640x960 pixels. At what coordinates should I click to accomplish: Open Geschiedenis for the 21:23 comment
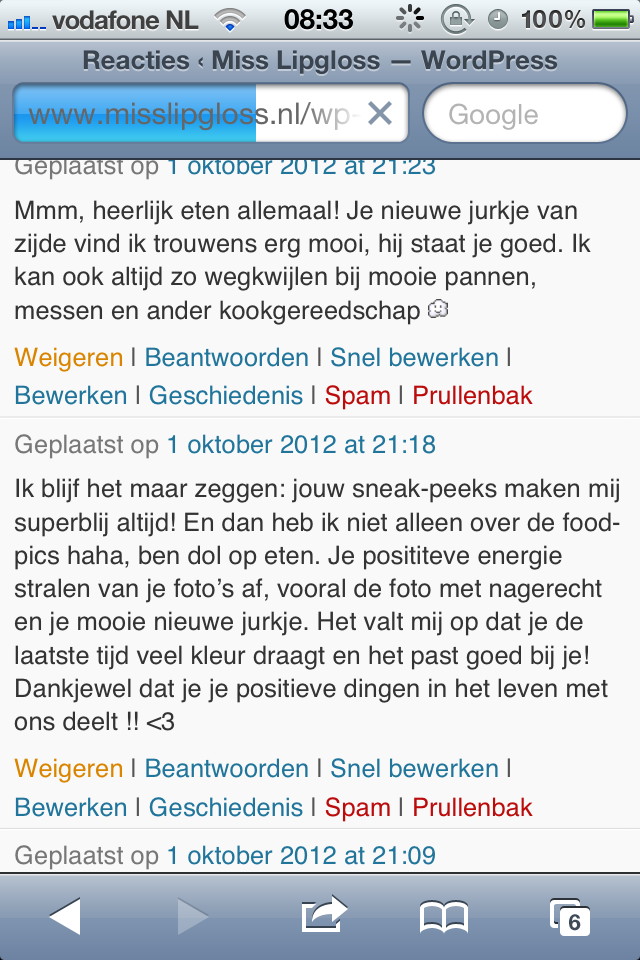coord(226,395)
